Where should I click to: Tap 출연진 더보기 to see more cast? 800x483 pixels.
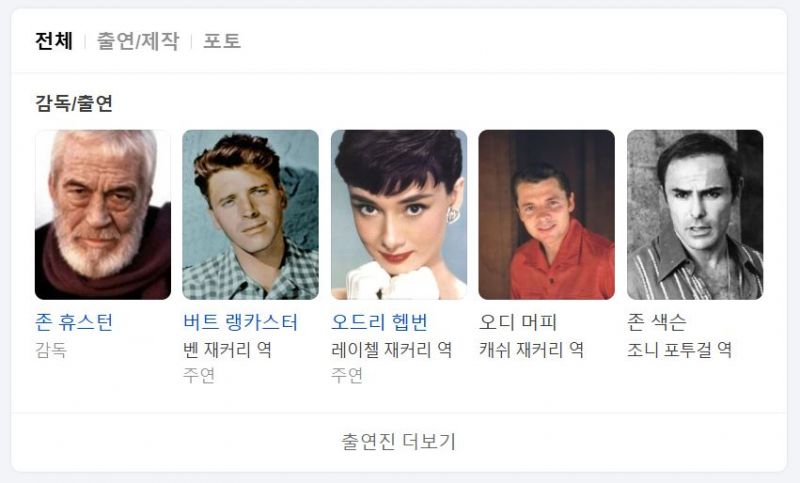click(x=399, y=441)
